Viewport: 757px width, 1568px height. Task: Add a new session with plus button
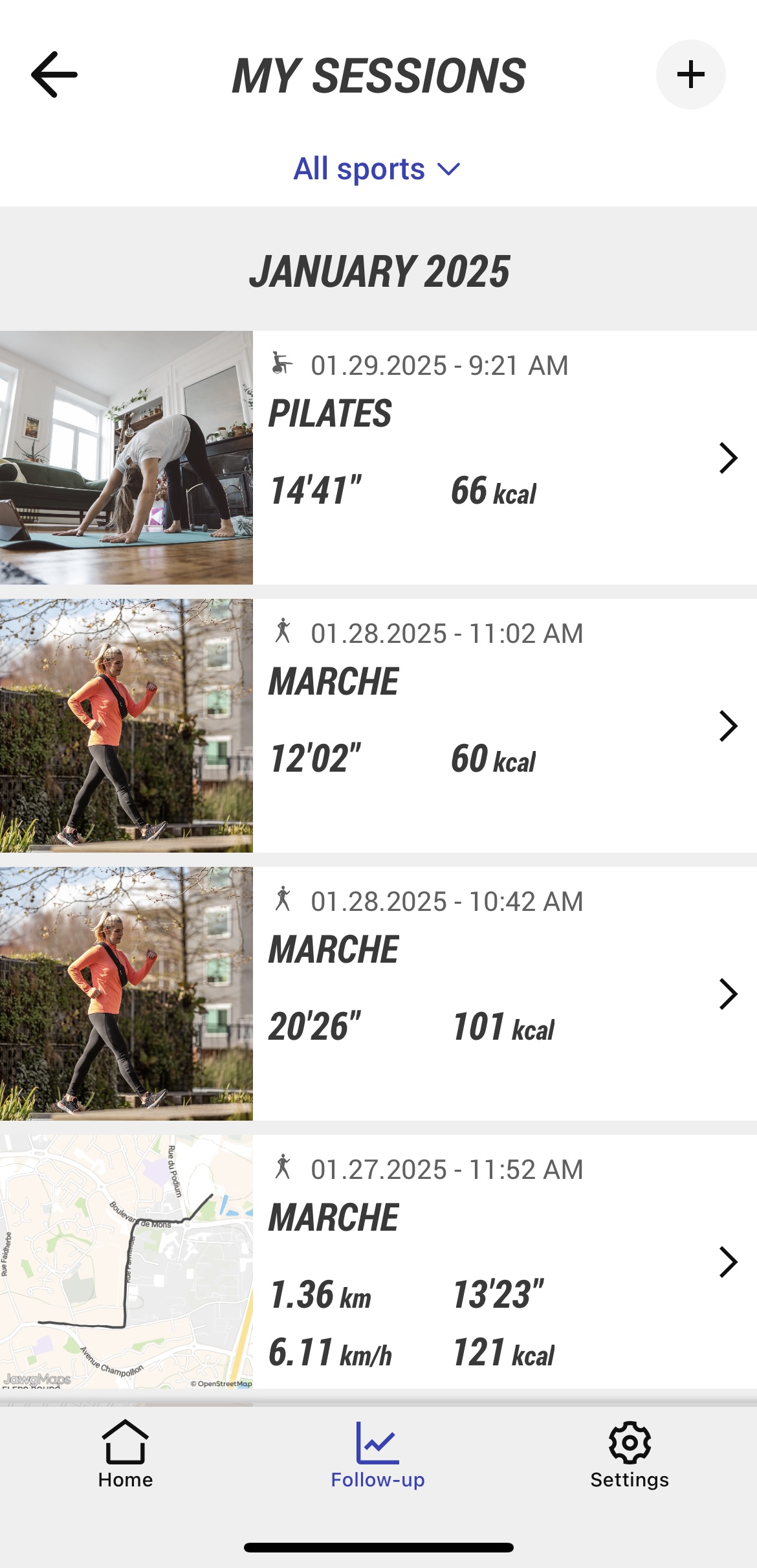[x=690, y=74]
